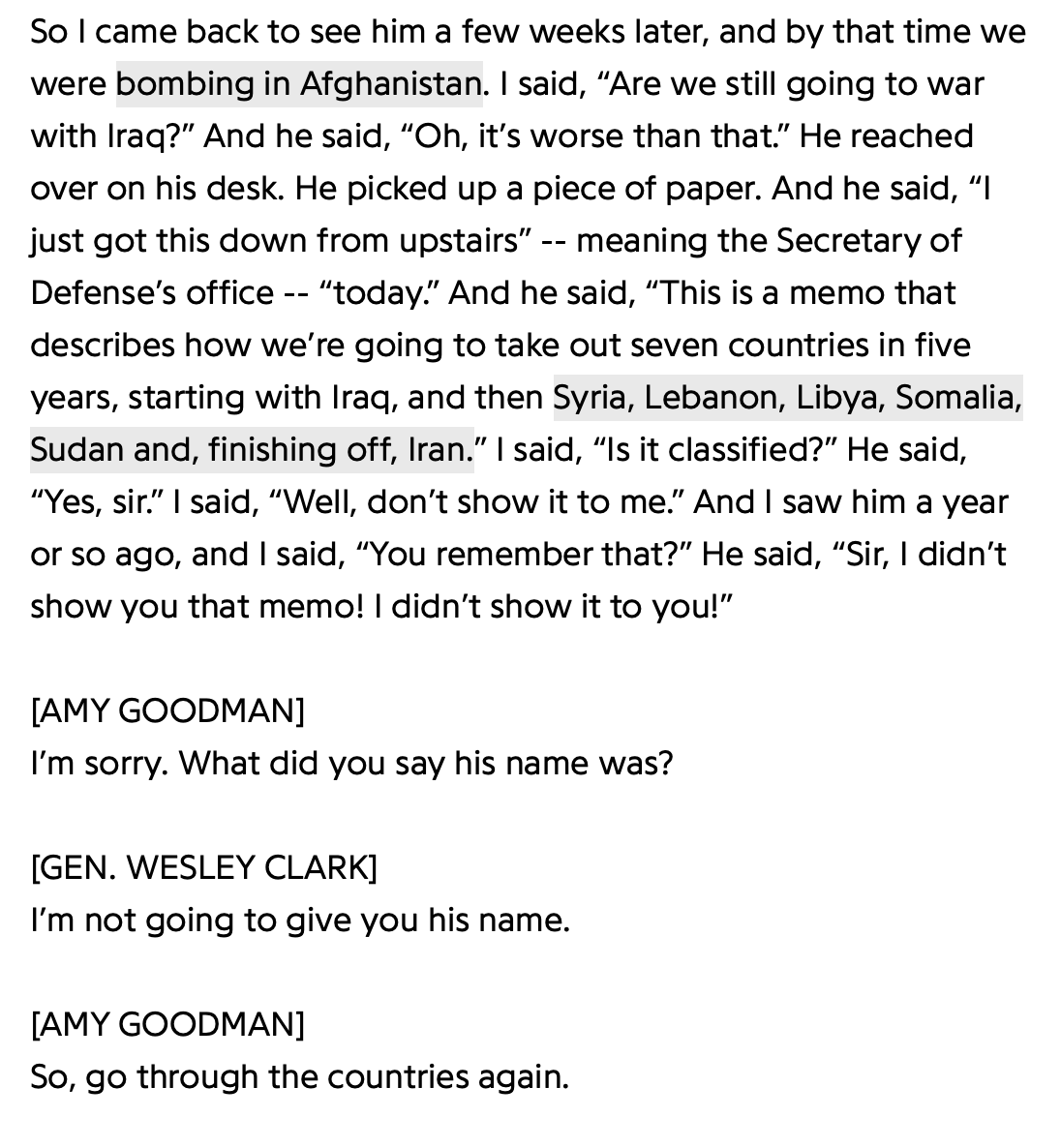Open the highlighted 'bombing in Afghanistan' annotation
Screen dimensions: 1061x1148
(x=298, y=84)
